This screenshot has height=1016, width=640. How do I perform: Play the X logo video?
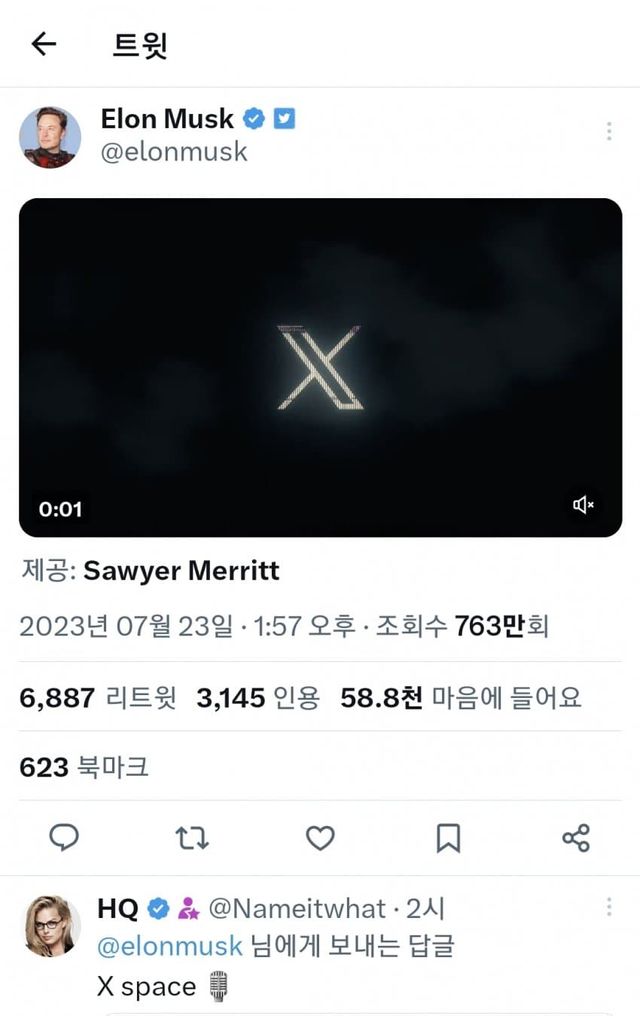tap(320, 367)
